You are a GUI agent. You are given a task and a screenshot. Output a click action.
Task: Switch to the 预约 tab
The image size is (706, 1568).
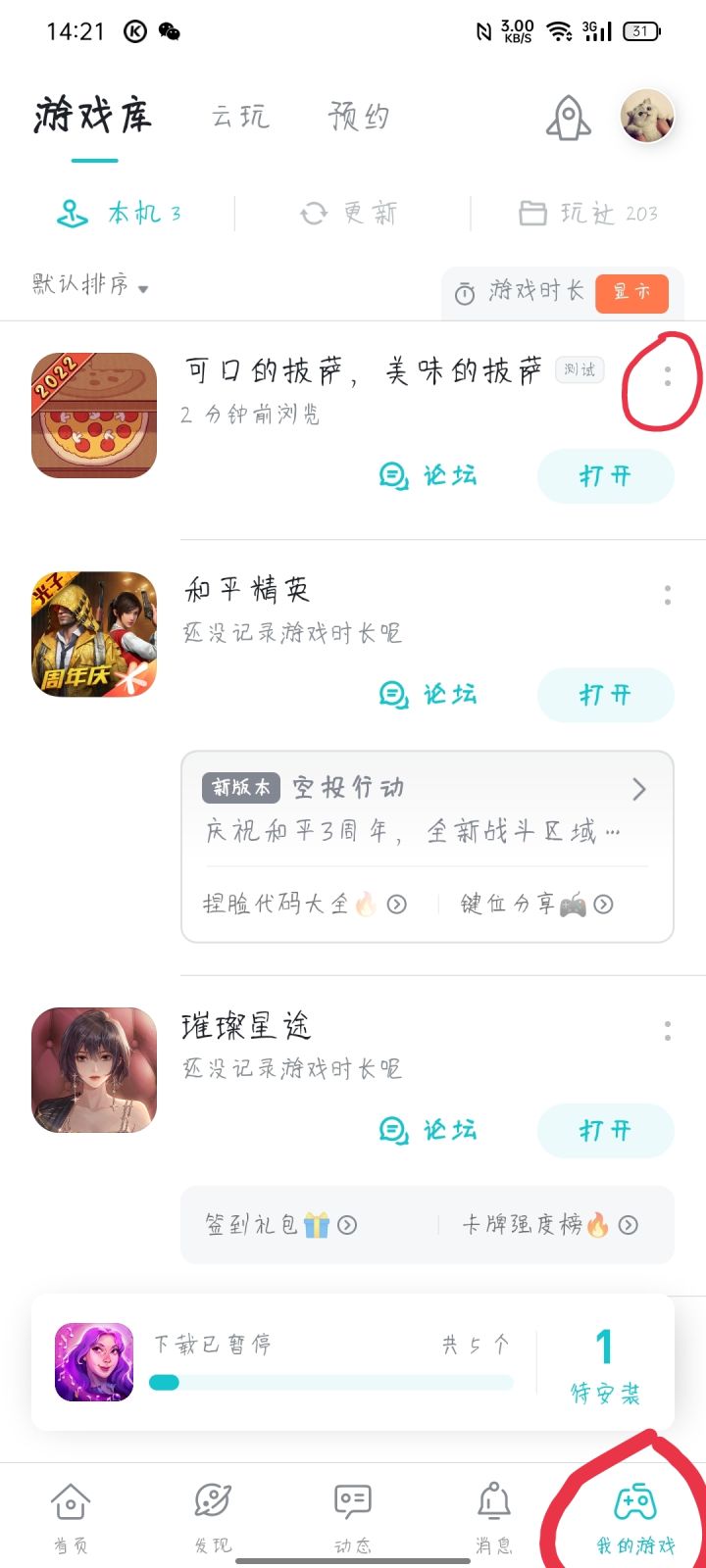pyautogui.click(x=359, y=117)
